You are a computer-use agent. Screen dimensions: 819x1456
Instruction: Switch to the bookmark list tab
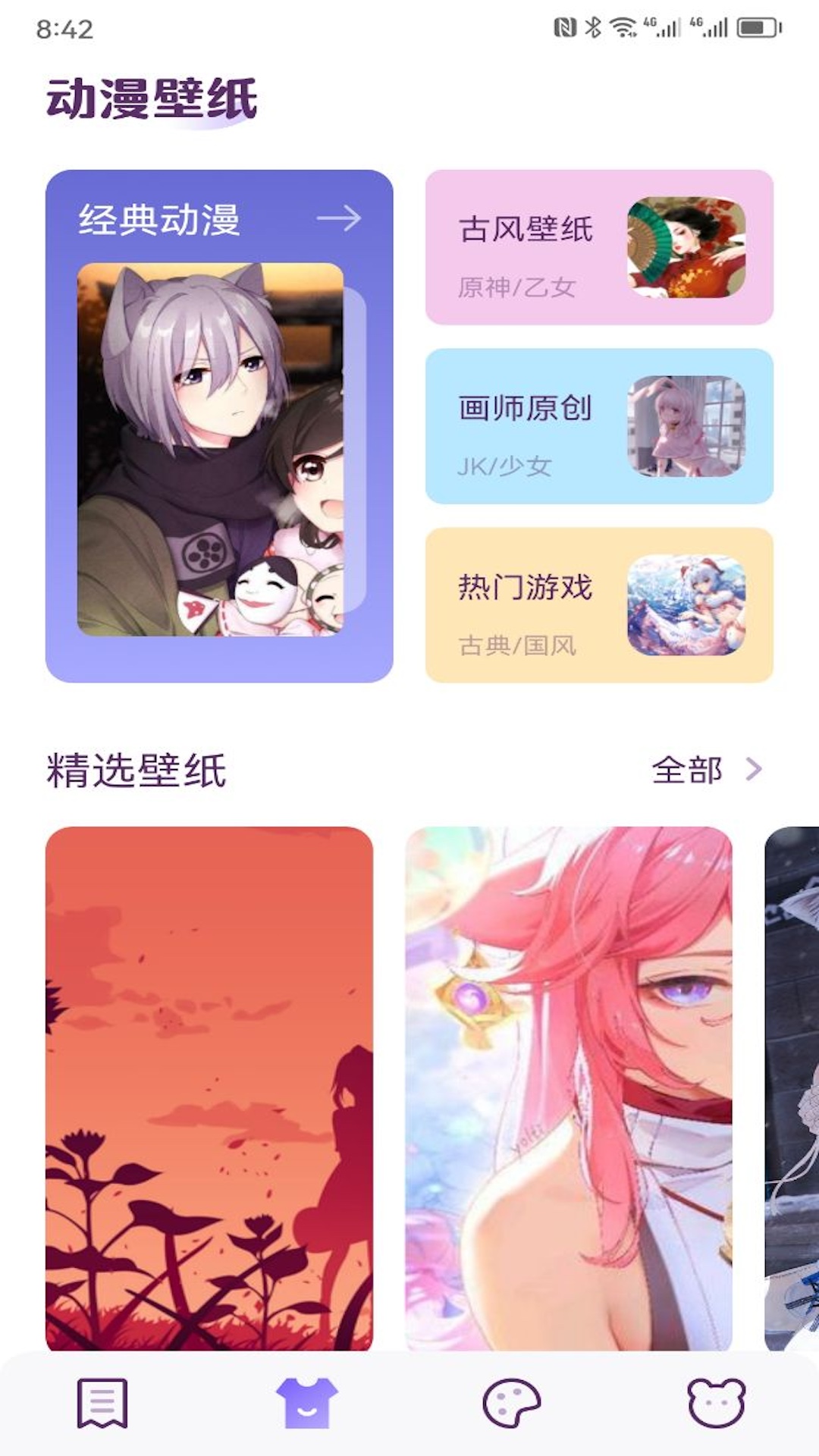(102, 1403)
